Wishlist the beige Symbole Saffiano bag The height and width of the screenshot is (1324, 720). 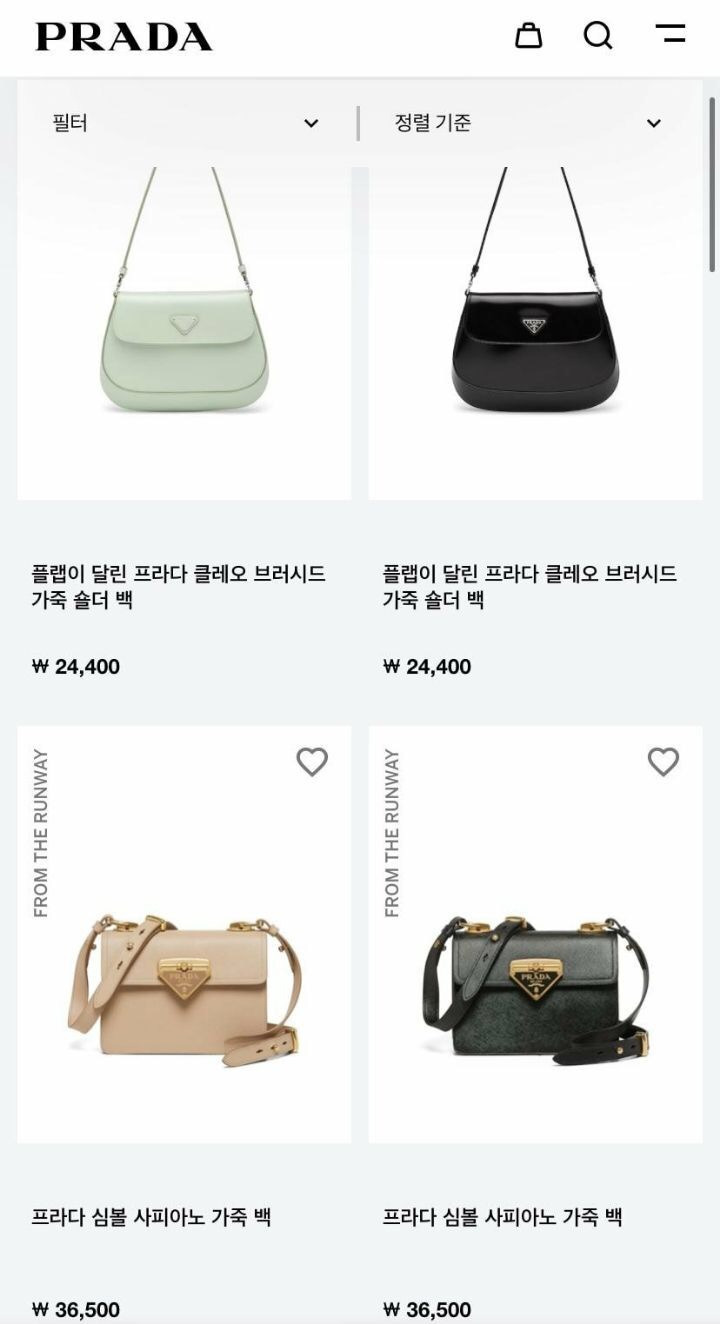coord(312,762)
